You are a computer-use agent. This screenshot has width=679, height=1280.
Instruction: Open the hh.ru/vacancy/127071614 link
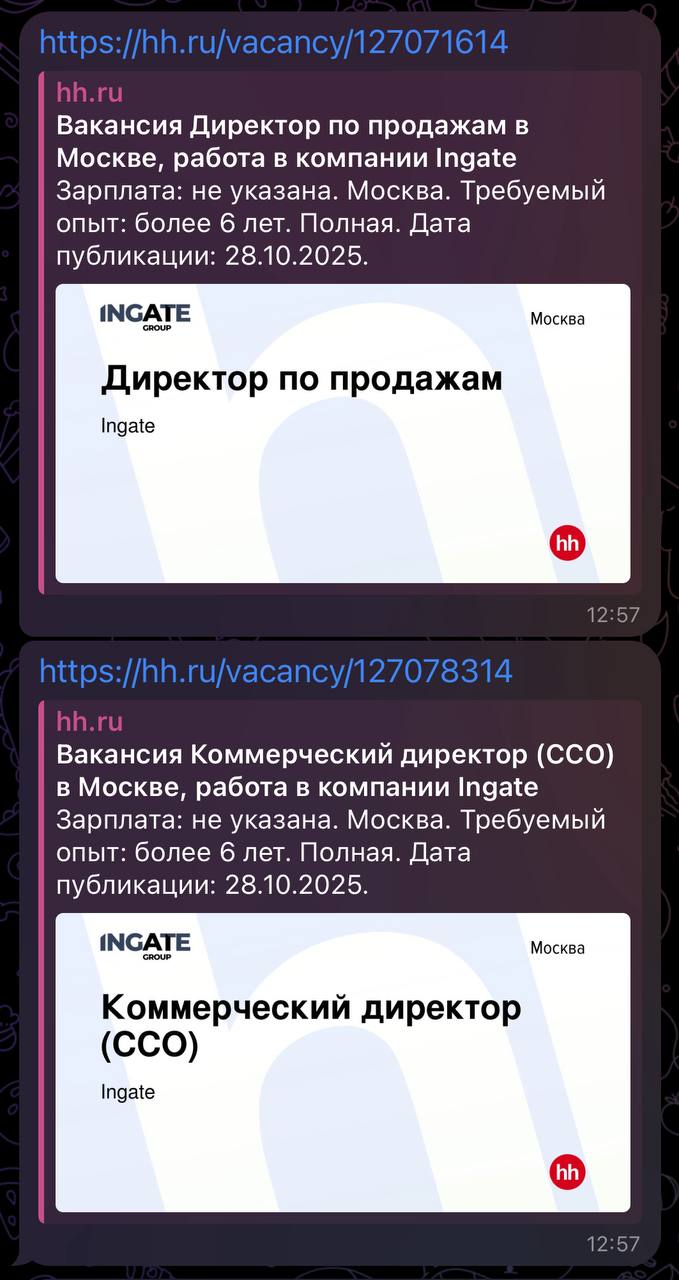pos(273,42)
